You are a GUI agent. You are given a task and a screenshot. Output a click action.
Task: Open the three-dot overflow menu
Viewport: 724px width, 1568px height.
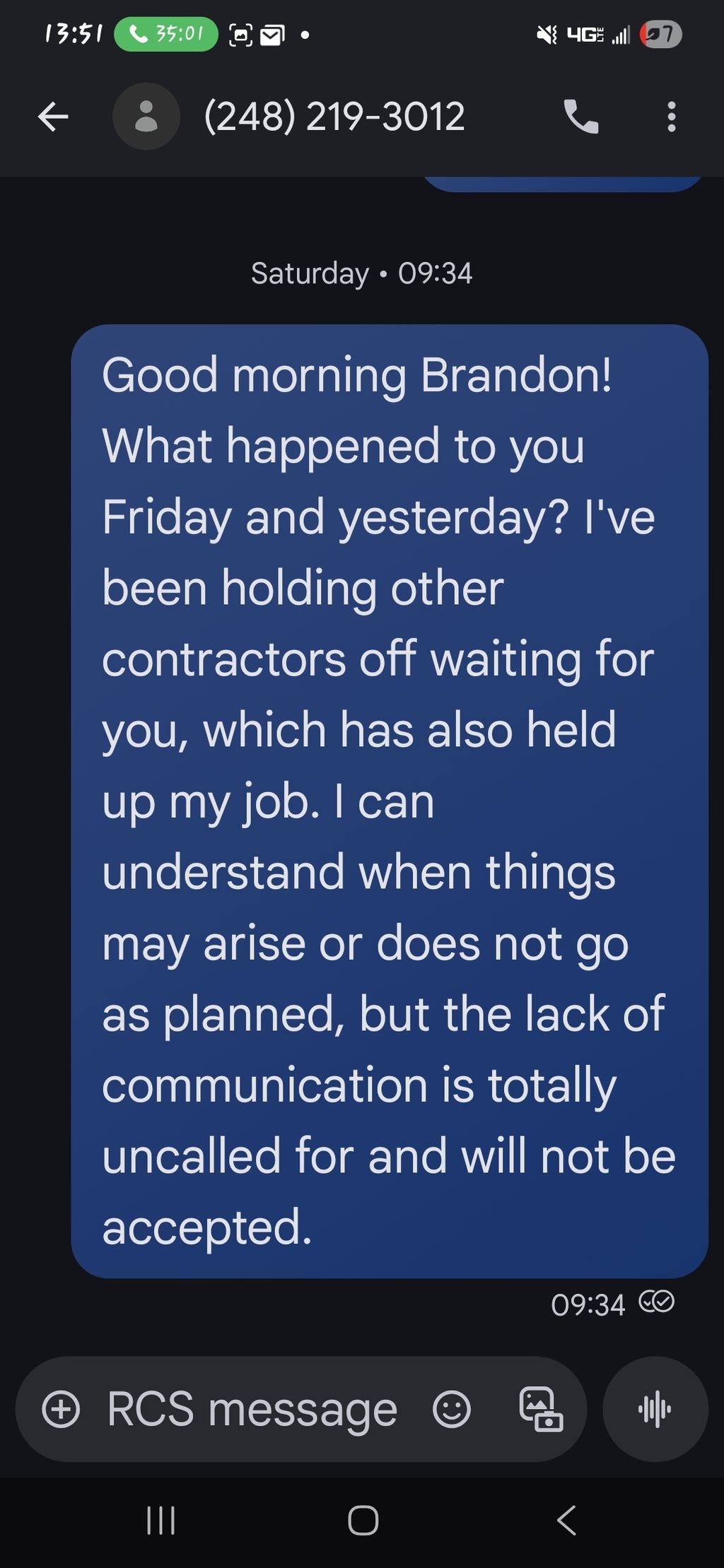671,117
